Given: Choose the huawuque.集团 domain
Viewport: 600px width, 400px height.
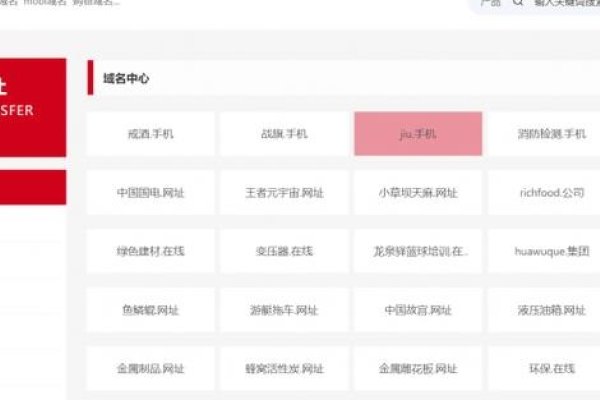Looking at the screenshot, I should click(x=551, y=251).
